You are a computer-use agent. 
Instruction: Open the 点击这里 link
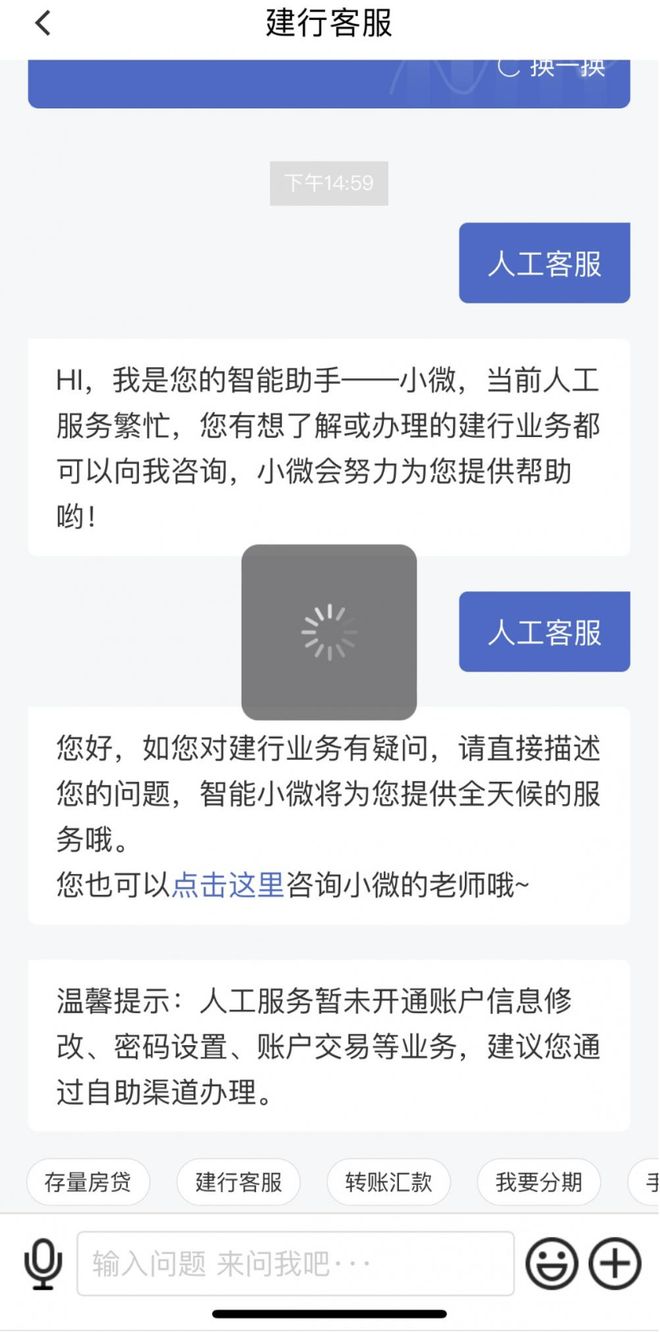(x=228, y=885)
